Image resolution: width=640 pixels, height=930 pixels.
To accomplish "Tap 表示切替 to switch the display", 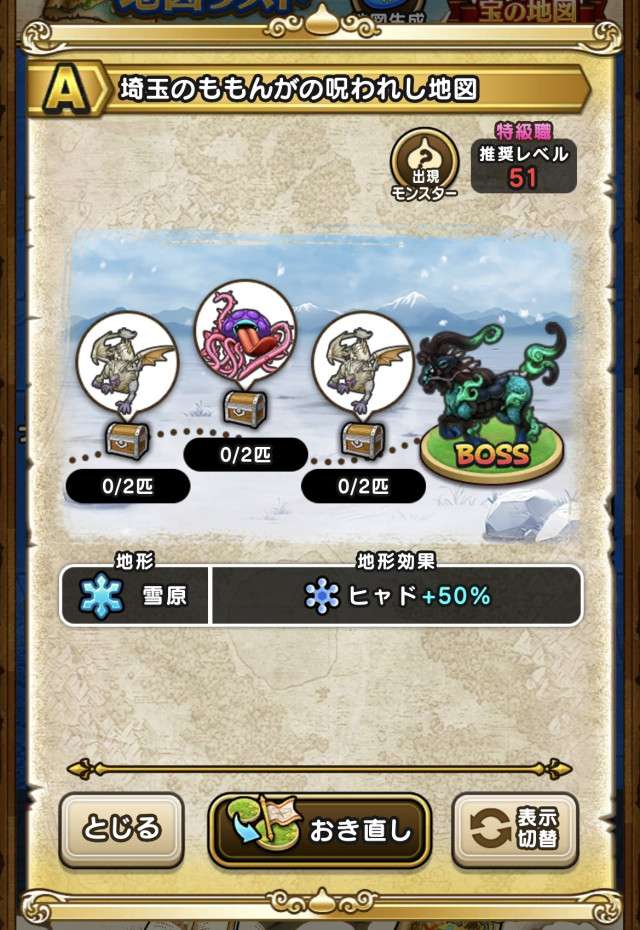I will click(515, 829).
